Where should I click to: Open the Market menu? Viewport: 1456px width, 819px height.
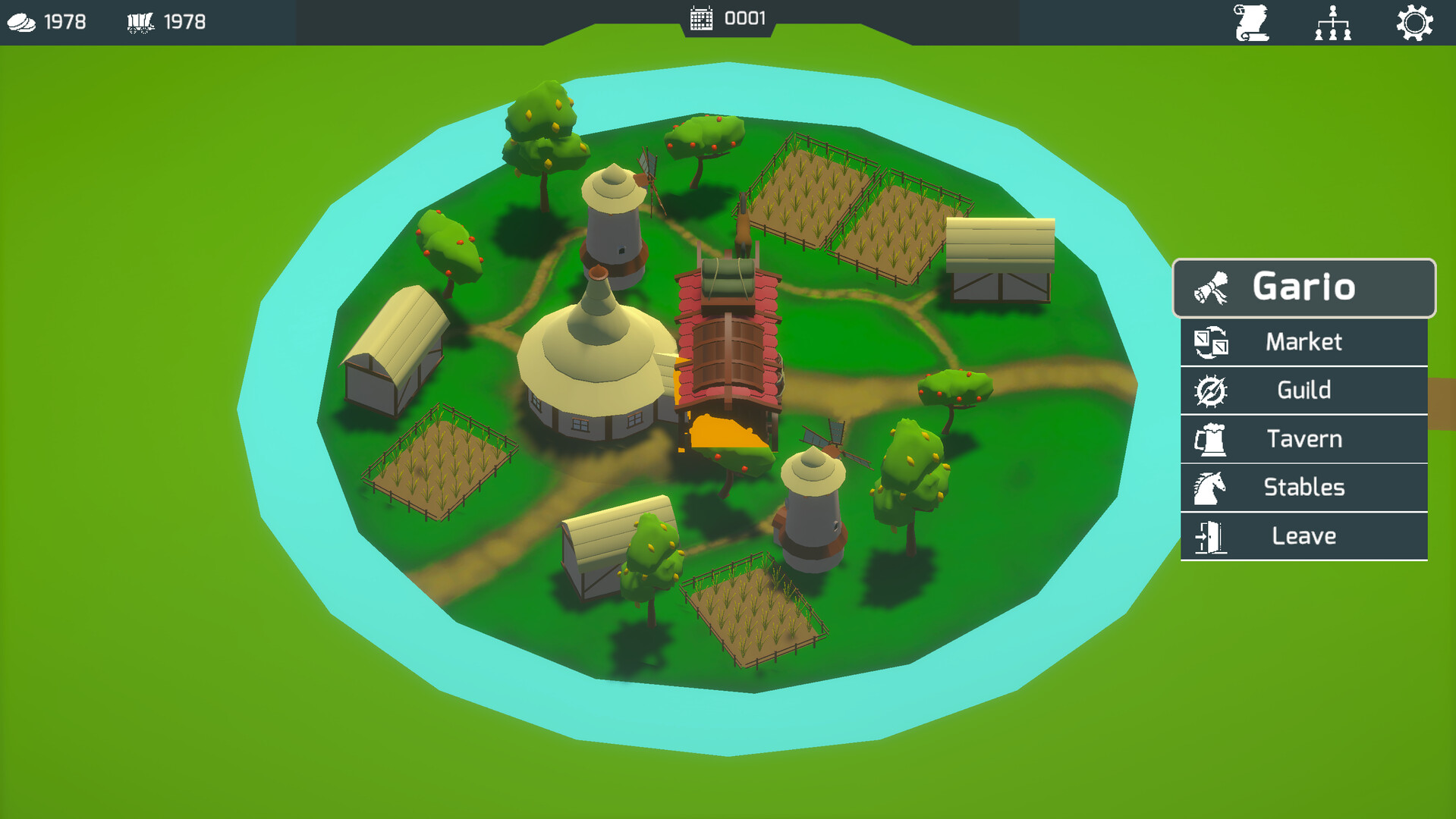(x=1303, y=342)
